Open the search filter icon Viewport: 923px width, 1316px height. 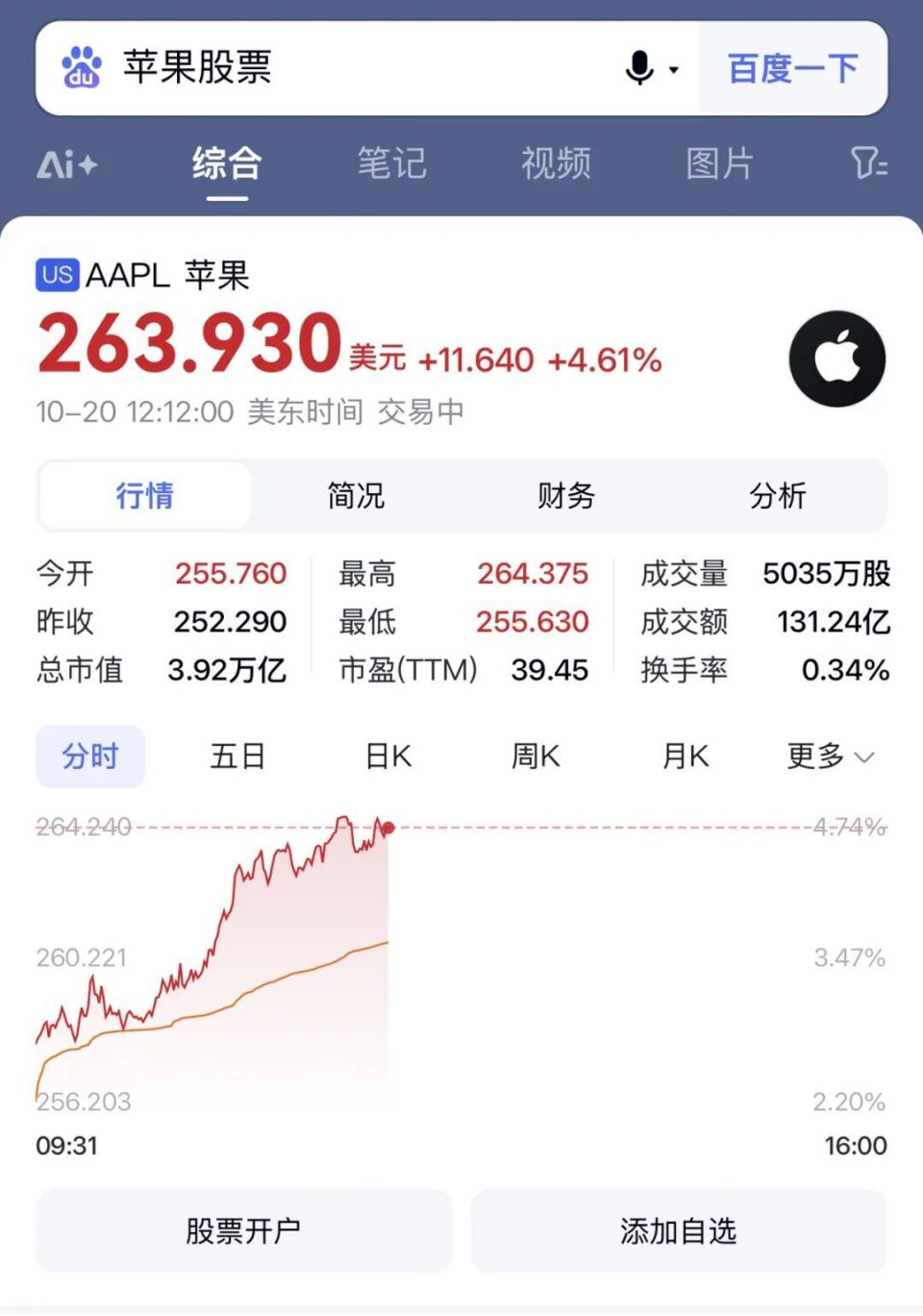[868, 164]
